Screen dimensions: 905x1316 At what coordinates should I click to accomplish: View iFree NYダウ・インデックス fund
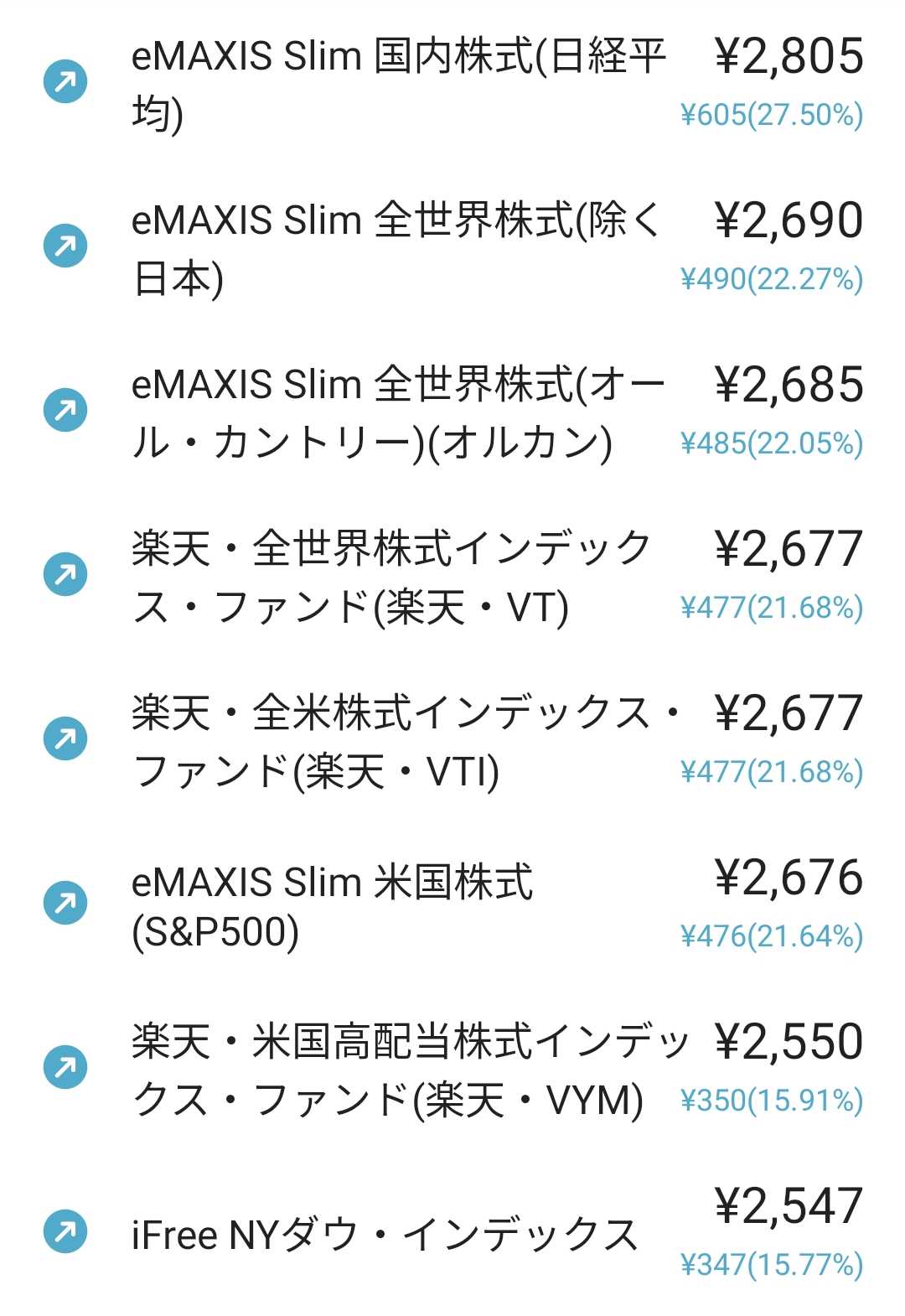(x=385, y=1234)
